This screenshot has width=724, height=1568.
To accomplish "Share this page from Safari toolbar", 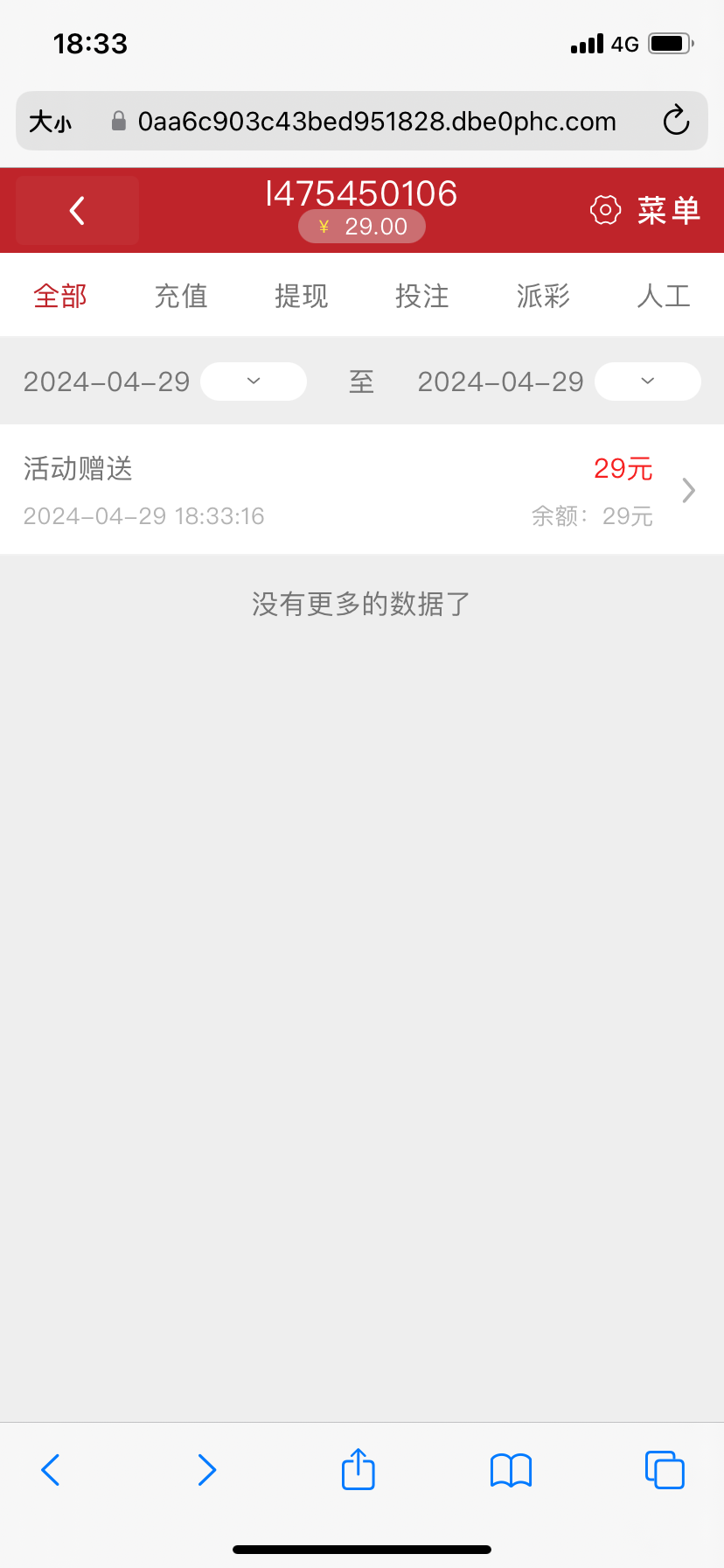I will click(x=359, y=1469).
